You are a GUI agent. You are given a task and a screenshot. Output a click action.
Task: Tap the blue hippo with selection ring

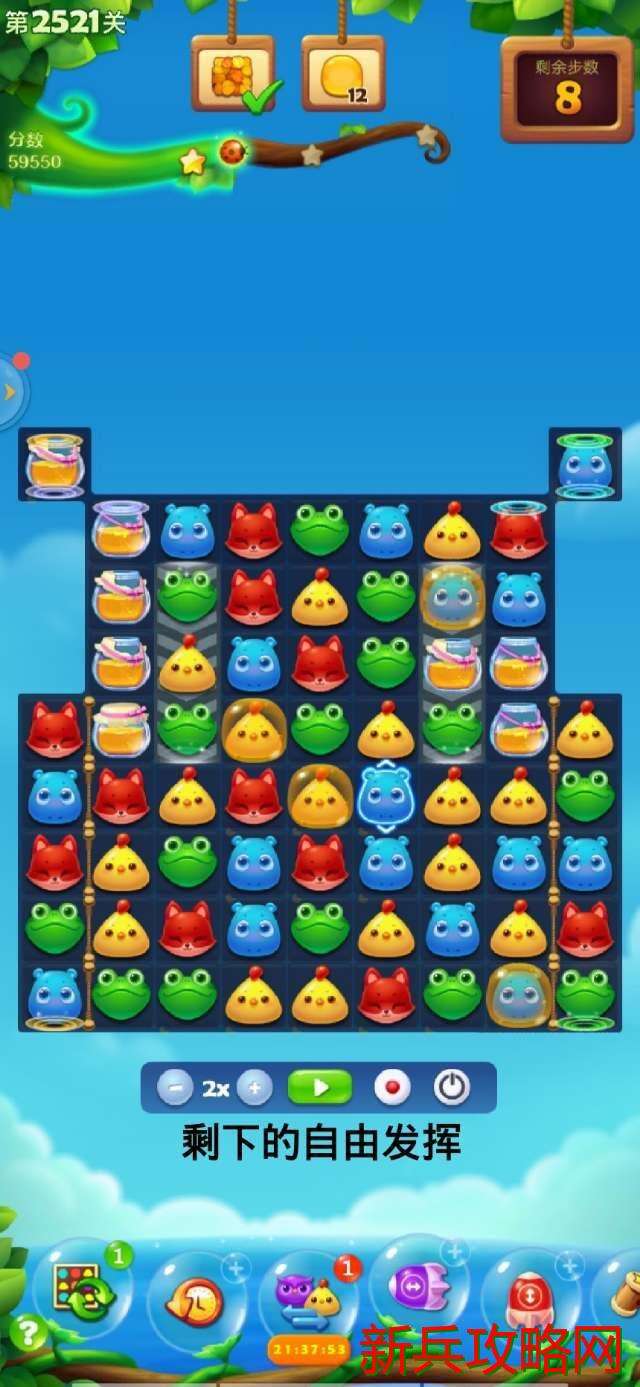[385, 796]
